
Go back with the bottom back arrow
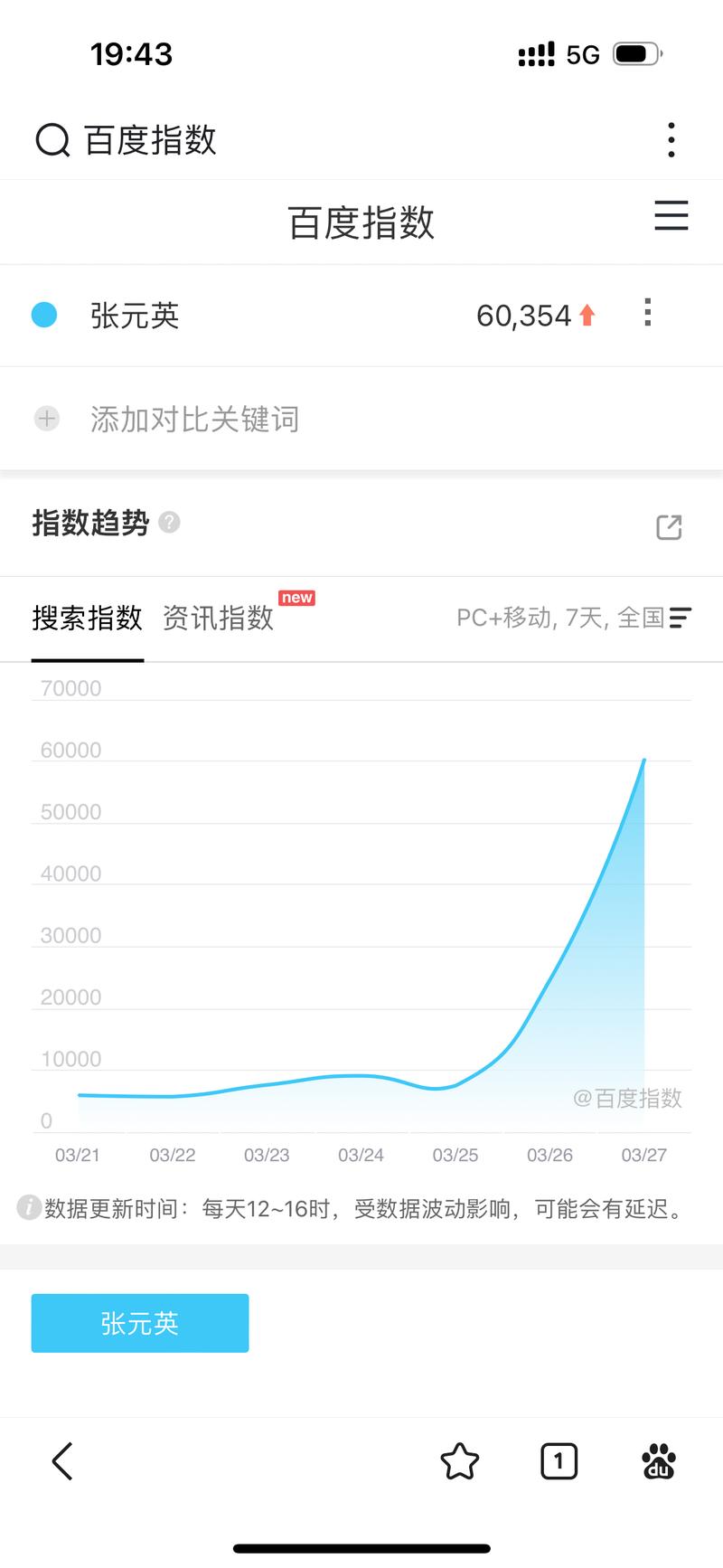coord(61,1461)
